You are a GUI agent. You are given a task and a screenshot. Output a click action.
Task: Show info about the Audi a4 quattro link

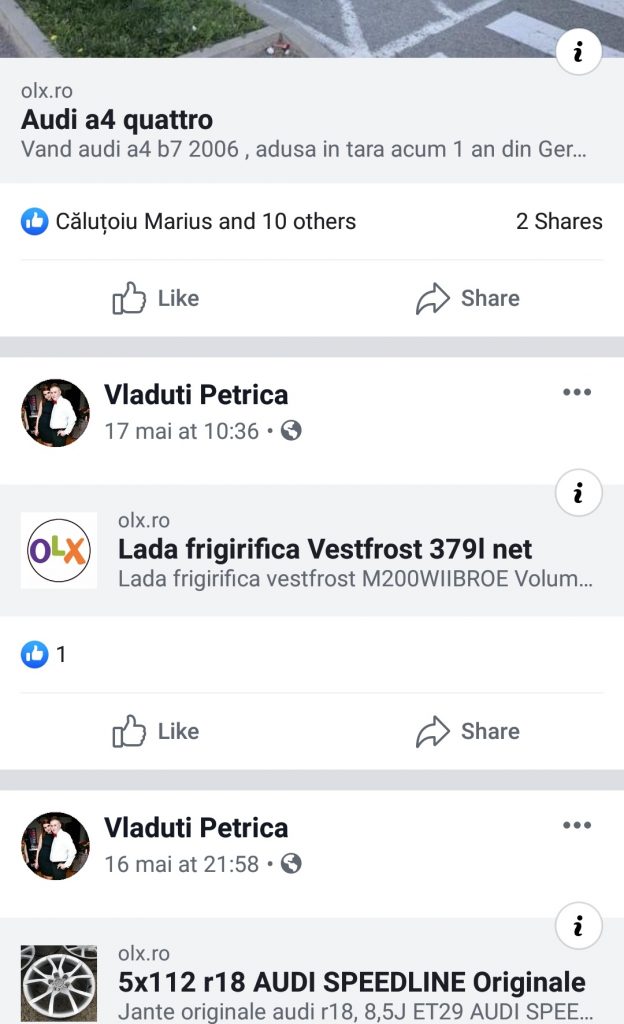[578, 52]
